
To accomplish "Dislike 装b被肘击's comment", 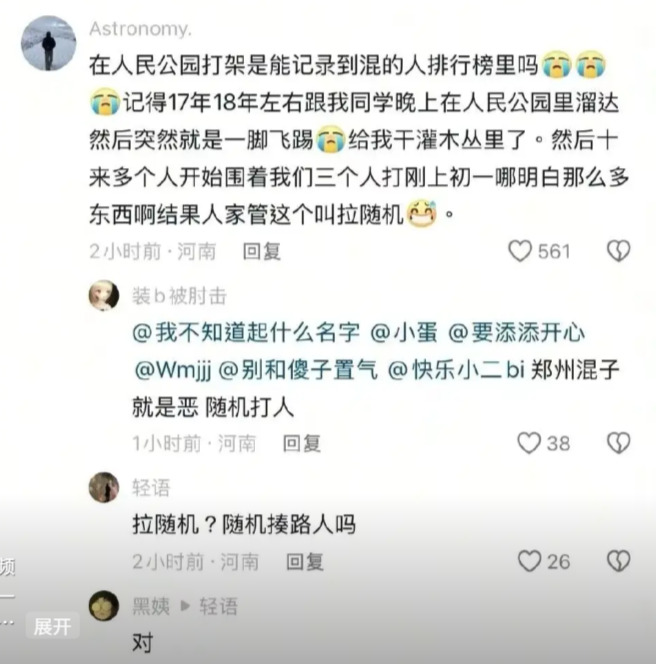I will coord(619,442).
